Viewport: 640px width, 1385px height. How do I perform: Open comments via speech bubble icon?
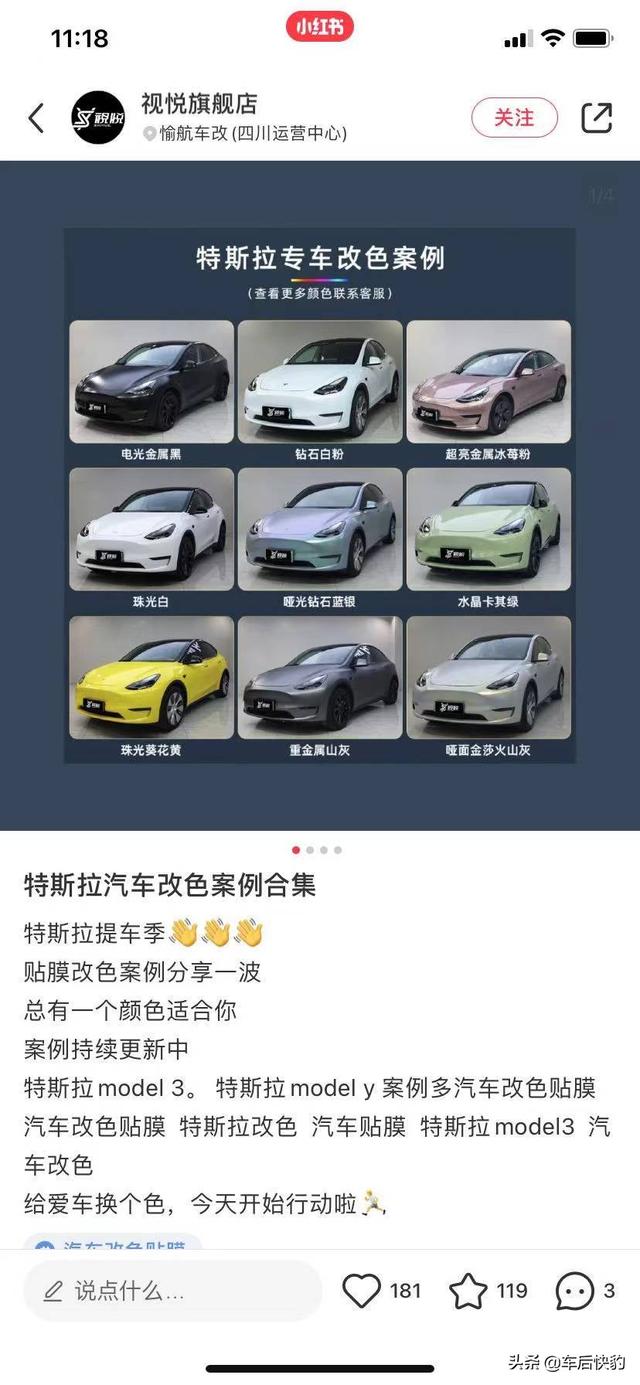pos(574,1291)
